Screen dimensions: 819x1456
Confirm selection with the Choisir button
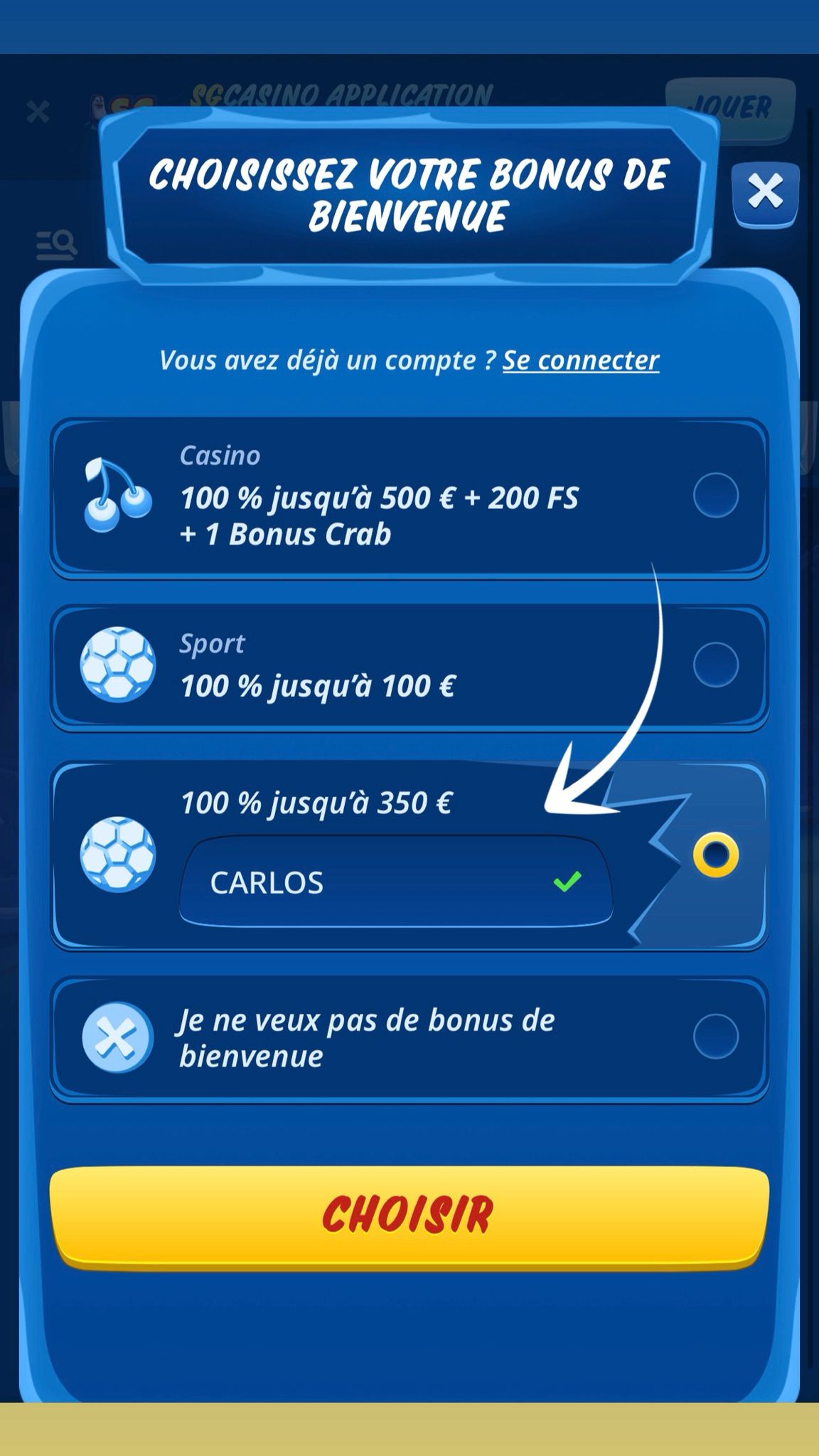click(409, 1214)
